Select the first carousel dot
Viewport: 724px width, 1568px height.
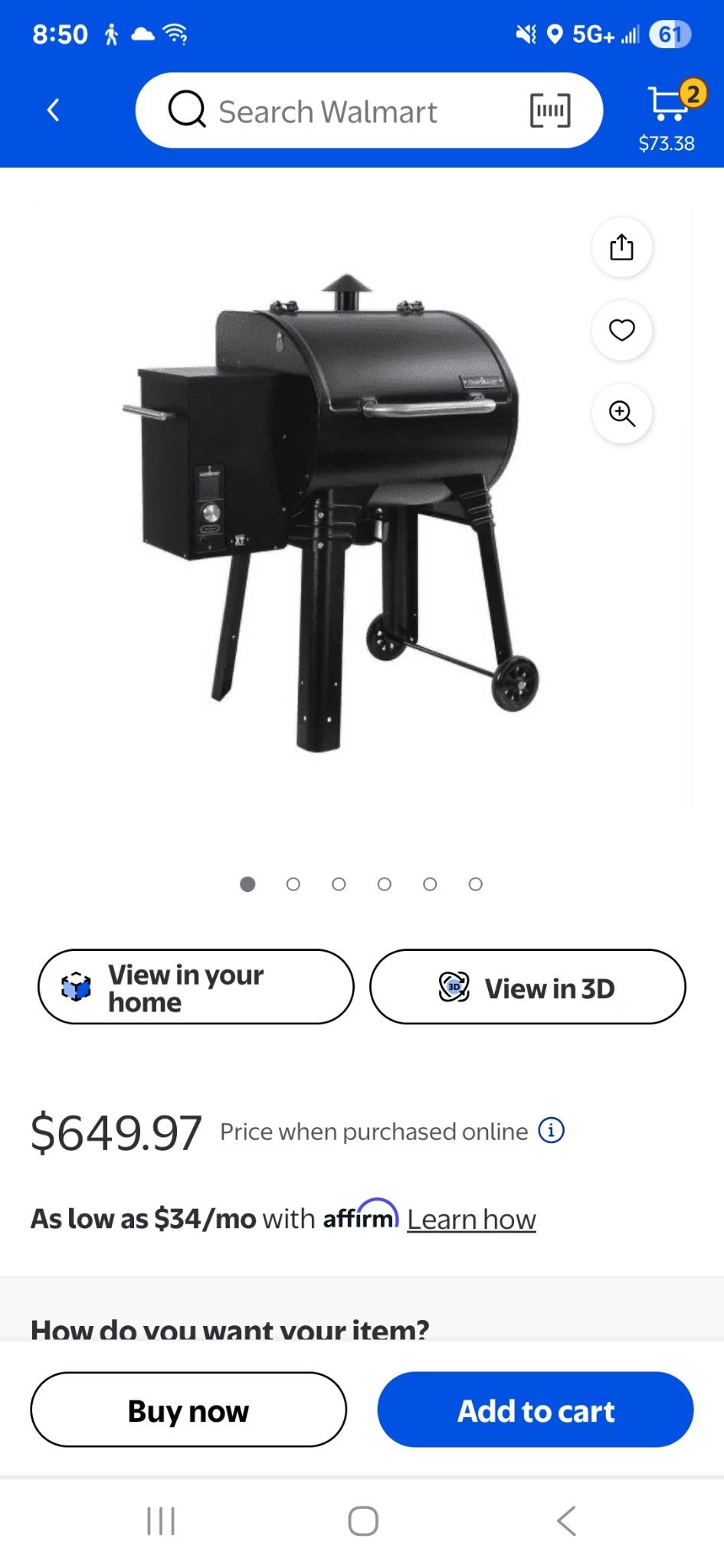pyautogui.click(x=247, y=884)
